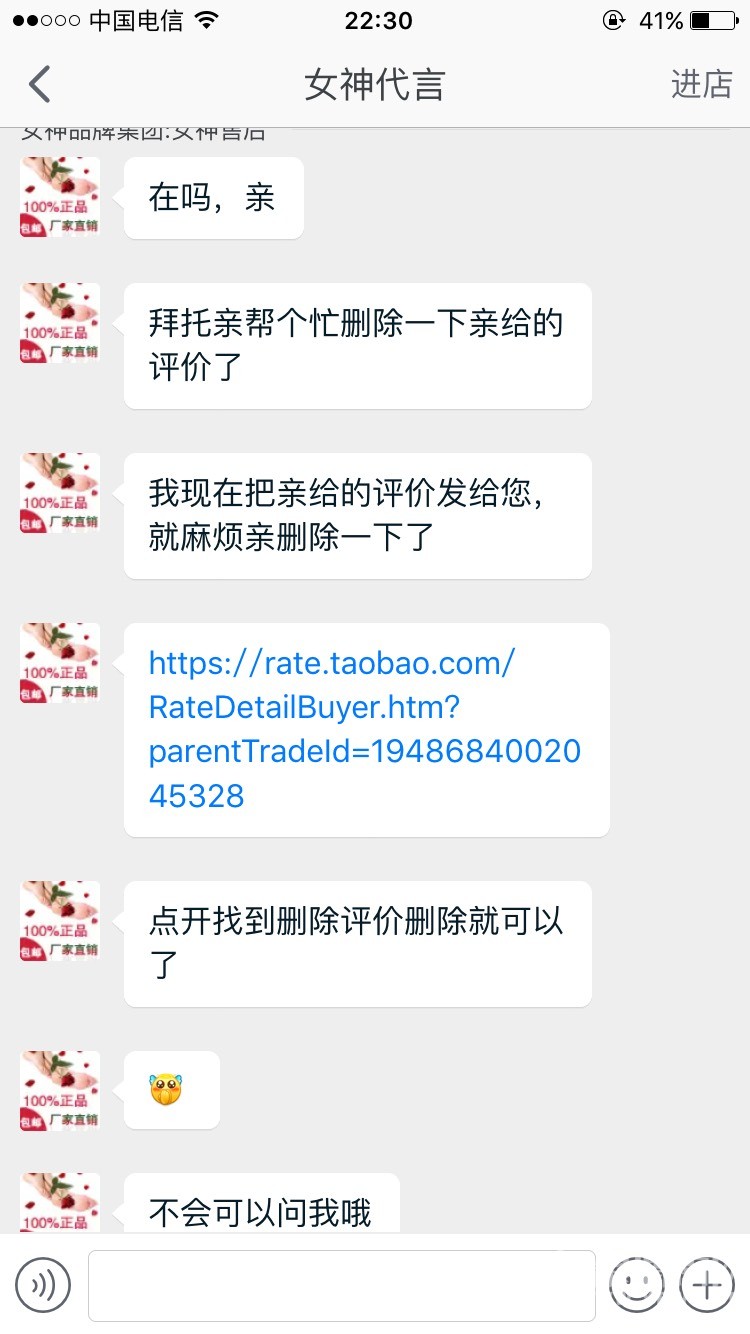Focus the message text field

click(342, 1286)
